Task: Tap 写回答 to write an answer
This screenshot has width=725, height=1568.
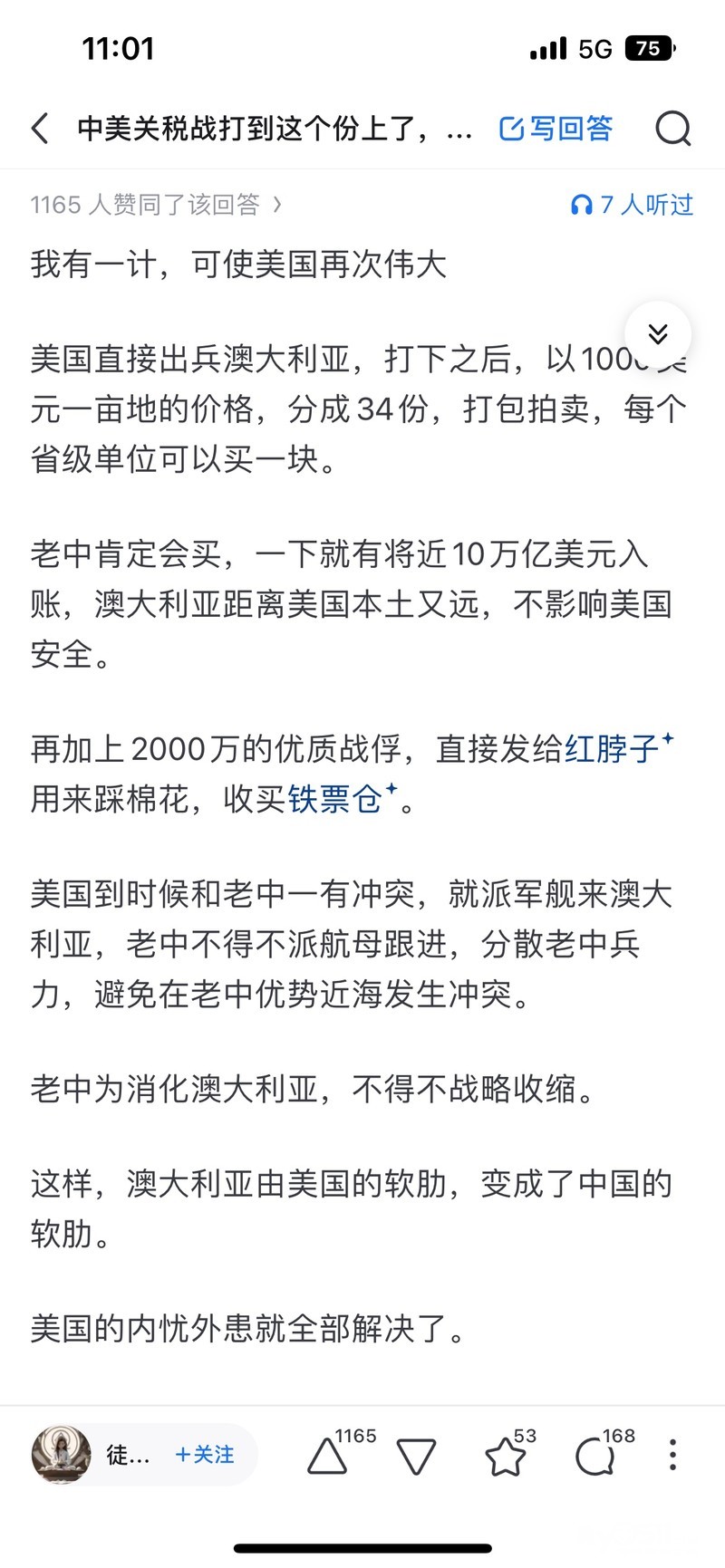Action: point(556,129)
